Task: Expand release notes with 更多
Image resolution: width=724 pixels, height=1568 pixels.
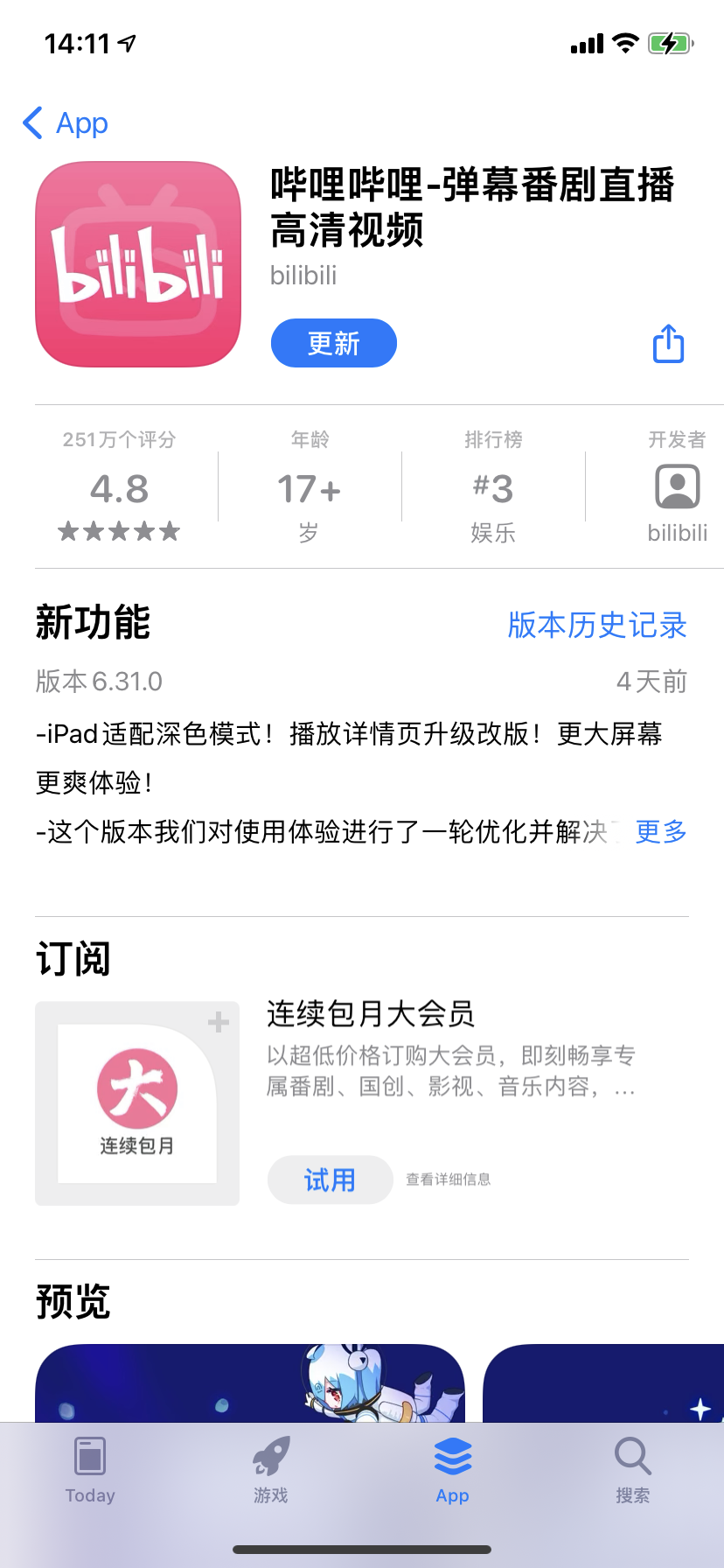Action: click(x=660, y=831)
